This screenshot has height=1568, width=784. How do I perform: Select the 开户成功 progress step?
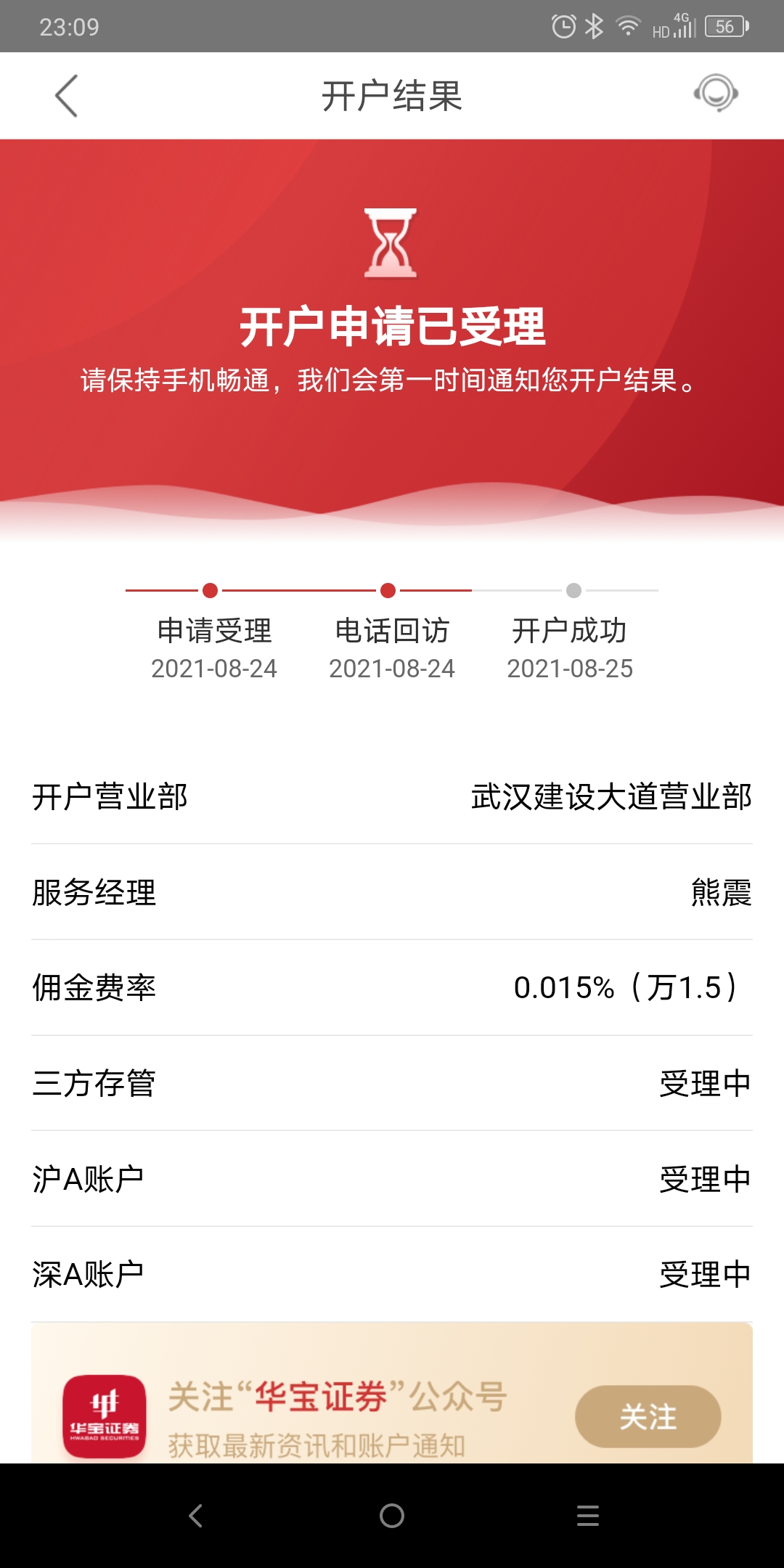click(x=573, y=632)
